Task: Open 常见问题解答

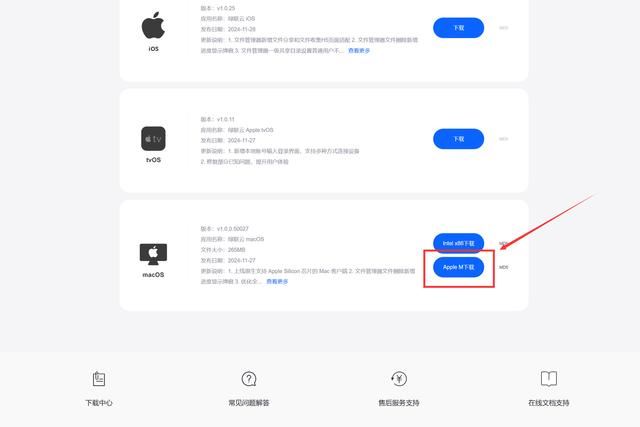Action: [249, 388]
